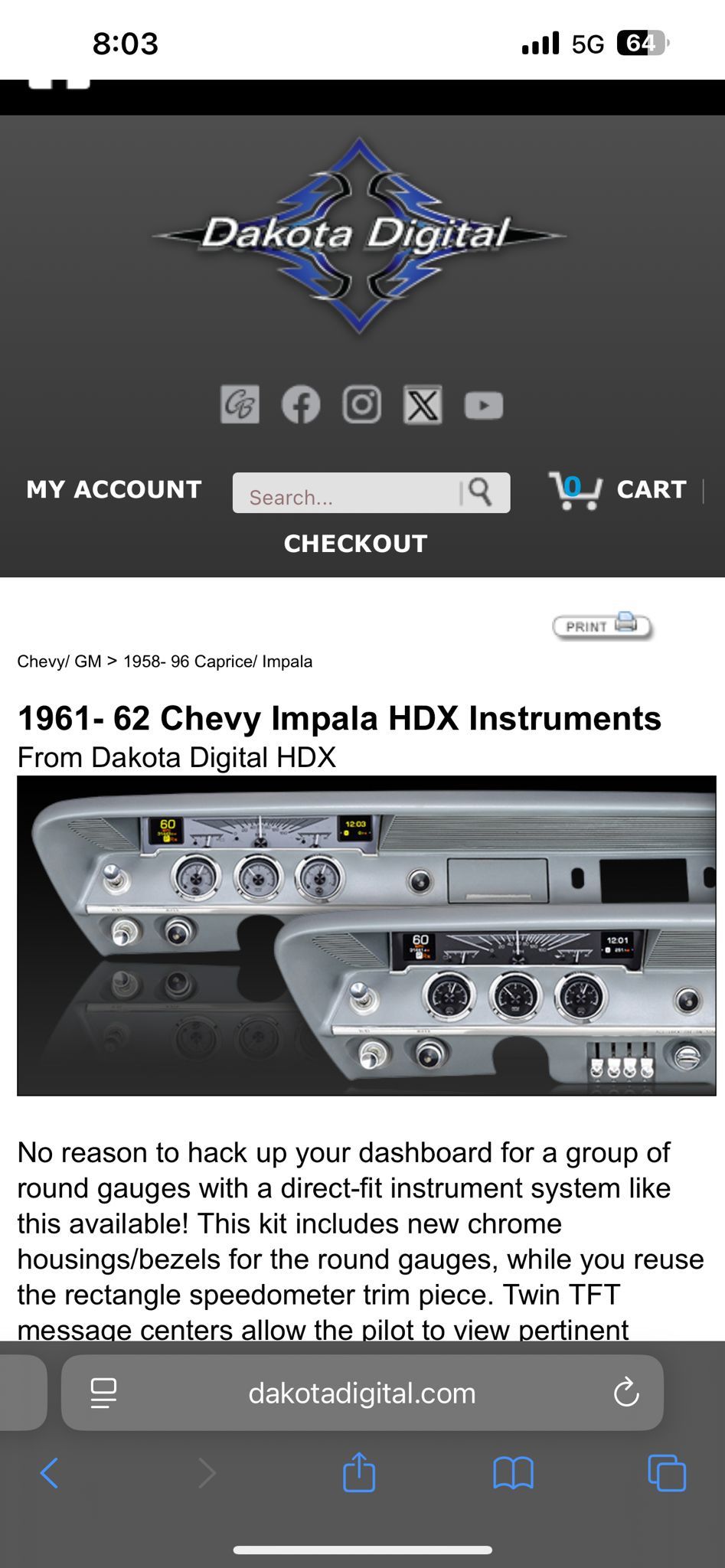725x1568 pixels.
Task: Open the page settings menu in address bar
Action: point(103,1393)
